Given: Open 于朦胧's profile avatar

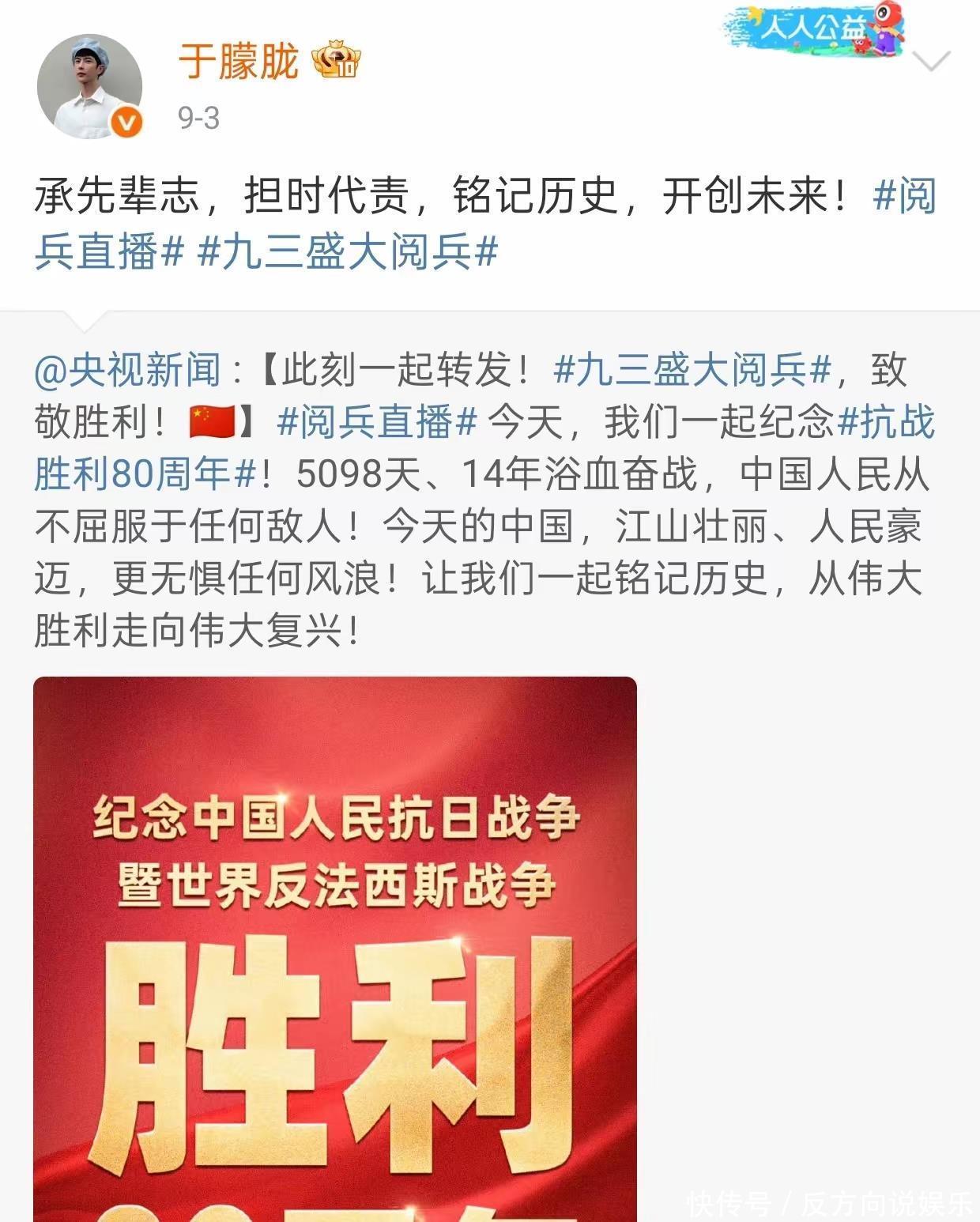Looking at the screenshot, I should pyautogui.click(x=89, y=86).
